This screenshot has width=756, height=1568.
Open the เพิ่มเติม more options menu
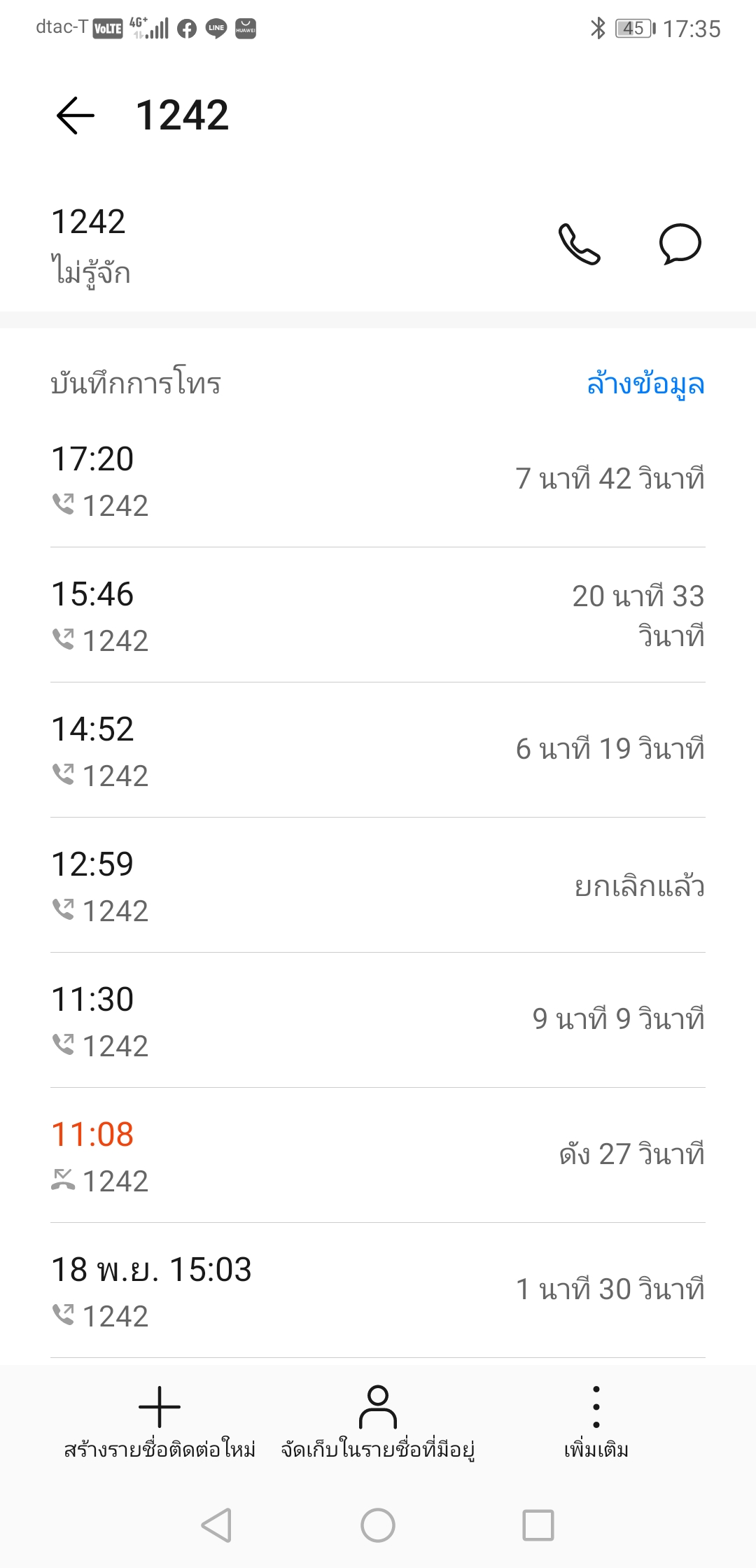(x=596, y=1422)
